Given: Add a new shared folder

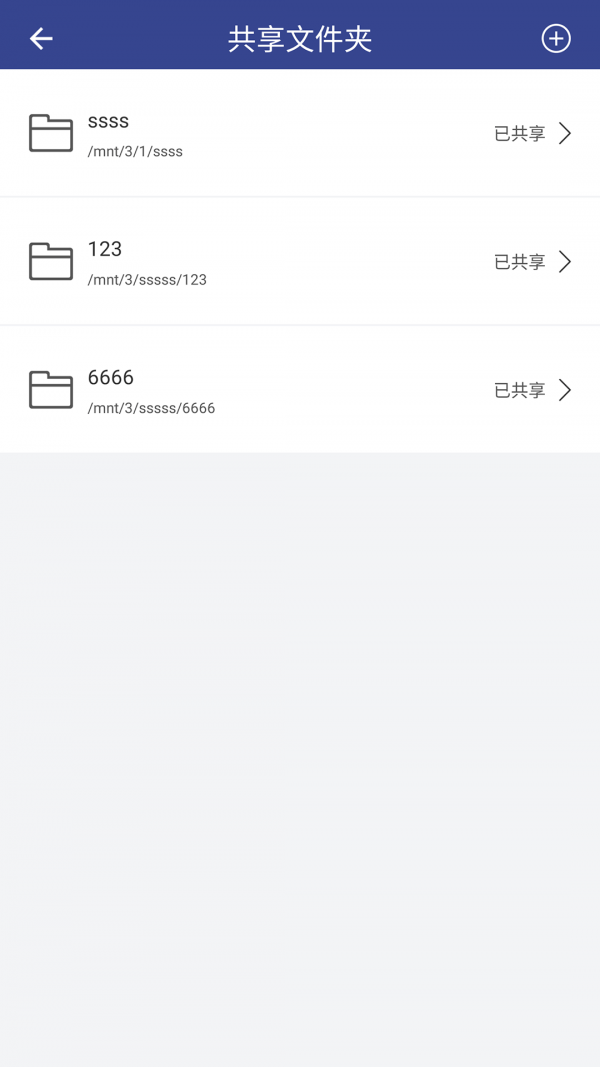Looking at the screenshot, I should point(556,39).
